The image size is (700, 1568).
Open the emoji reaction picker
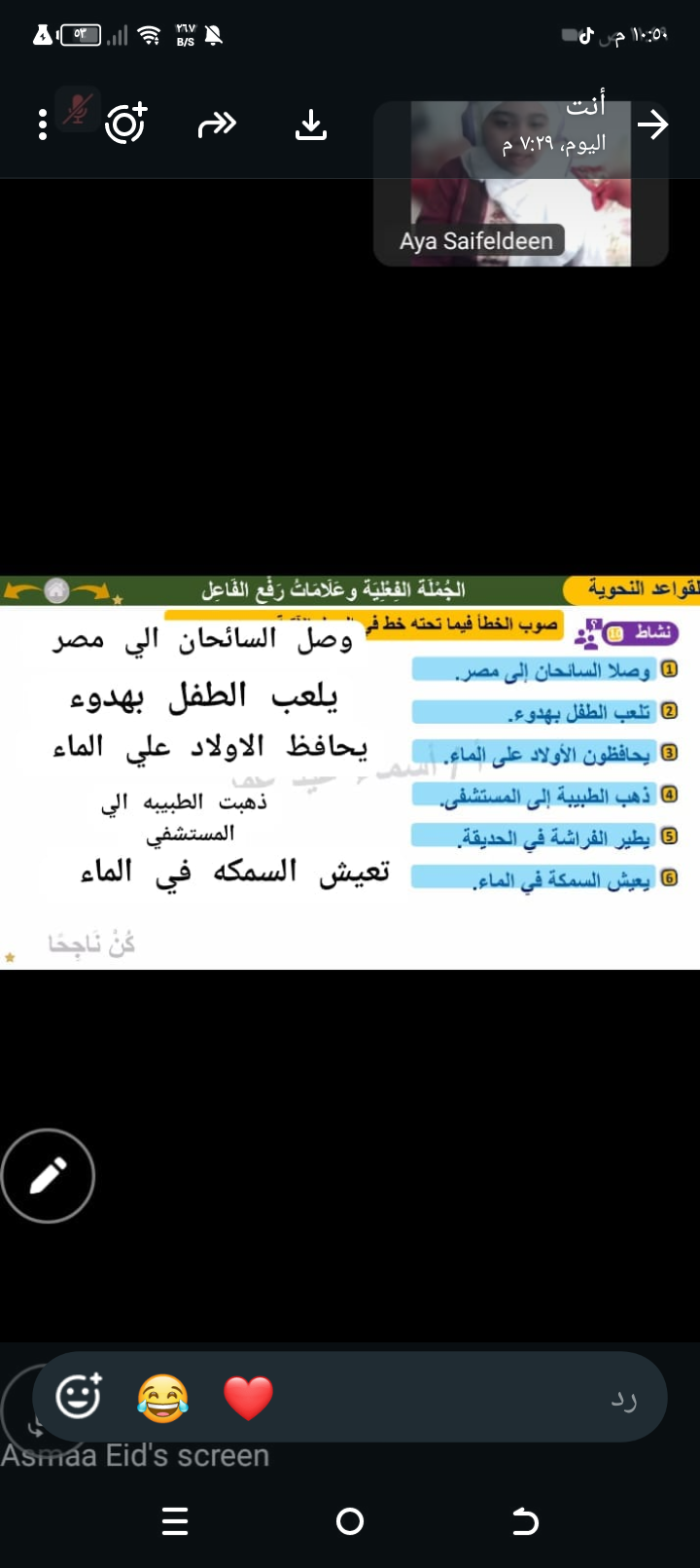[x=79, y=1398]
